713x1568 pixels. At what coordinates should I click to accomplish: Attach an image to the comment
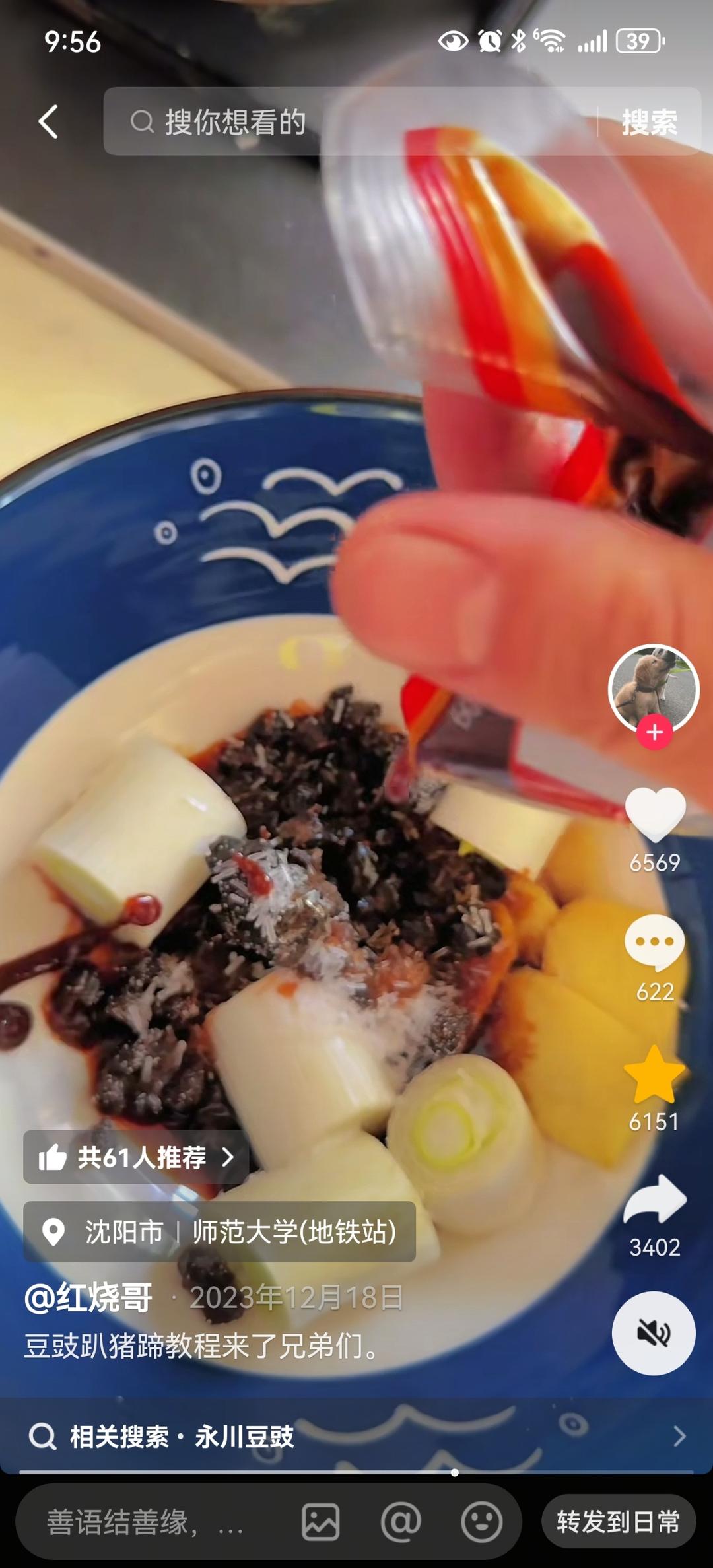(x=321, y=1522)
